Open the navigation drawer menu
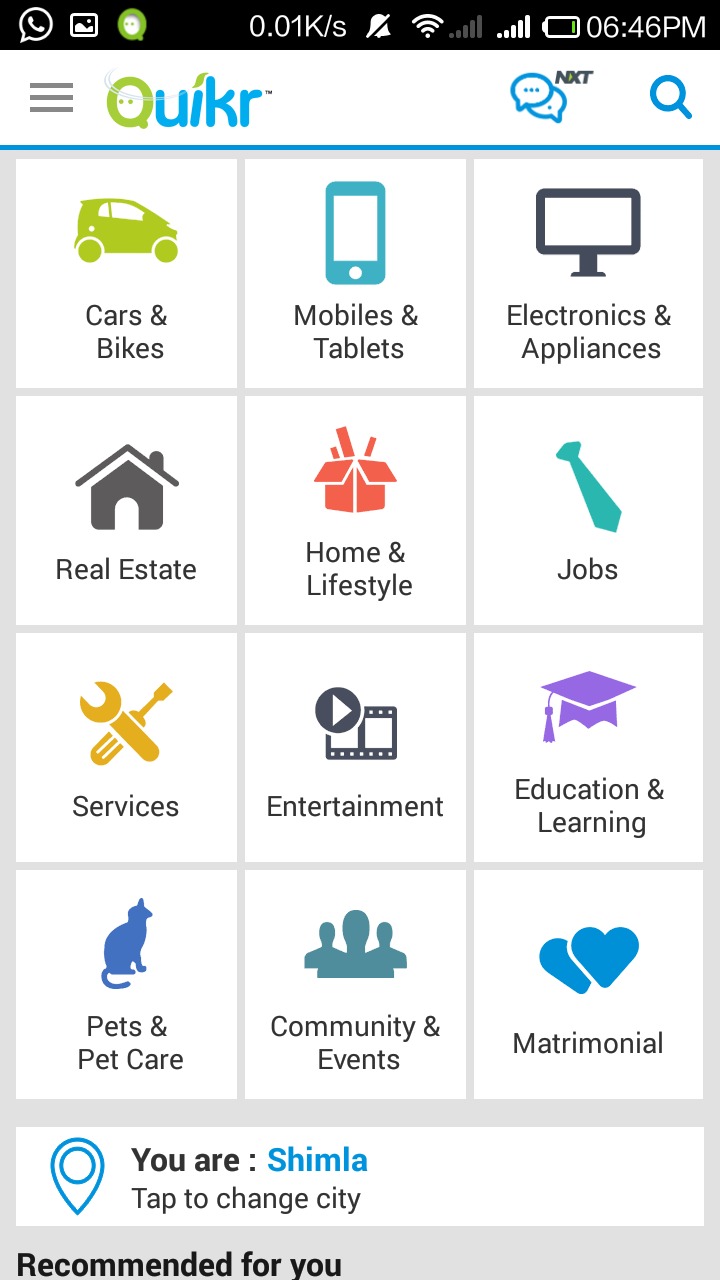This screenshot has height=1280, width=720. [x=51, y=97]
